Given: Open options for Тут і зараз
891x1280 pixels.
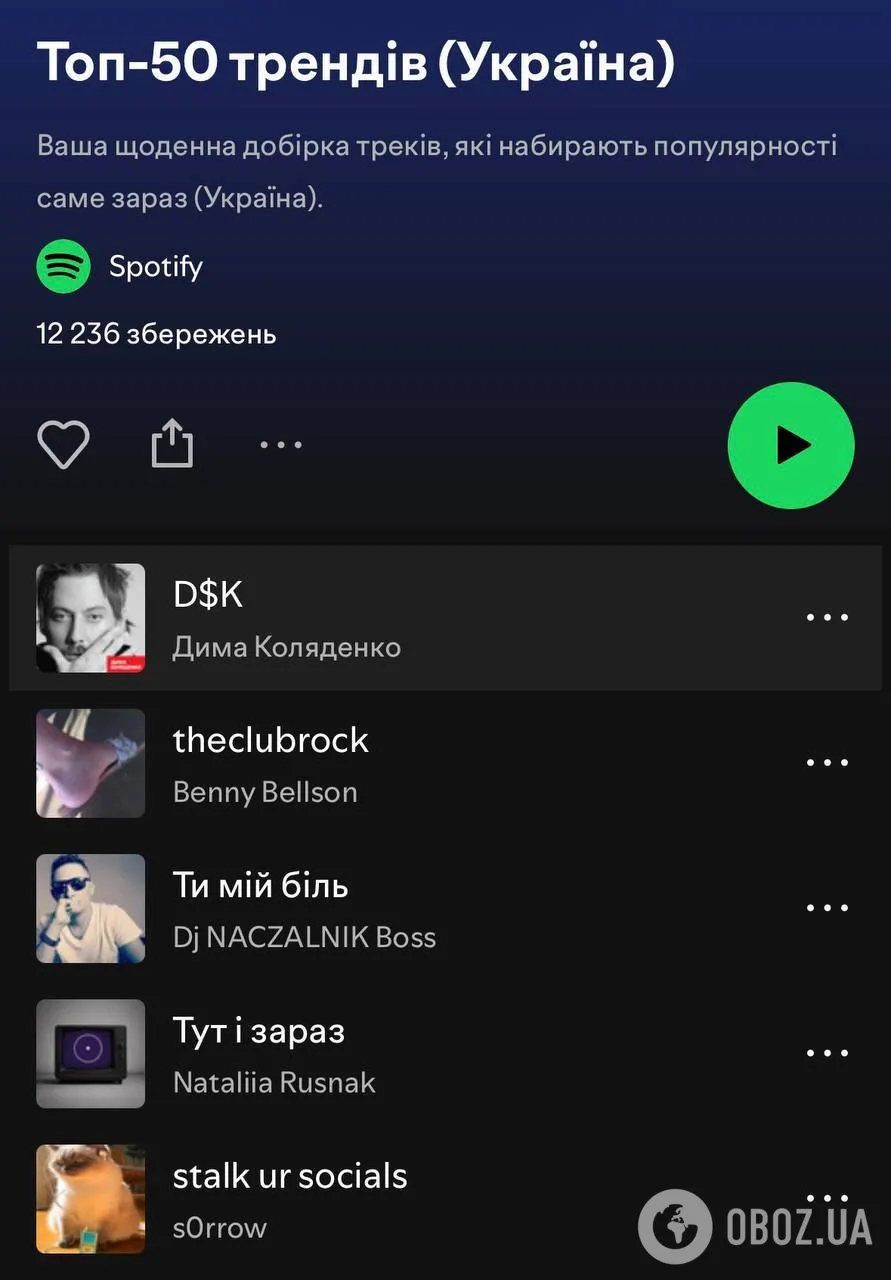Looking at the screenshot, I should (x=827, y=1053).
